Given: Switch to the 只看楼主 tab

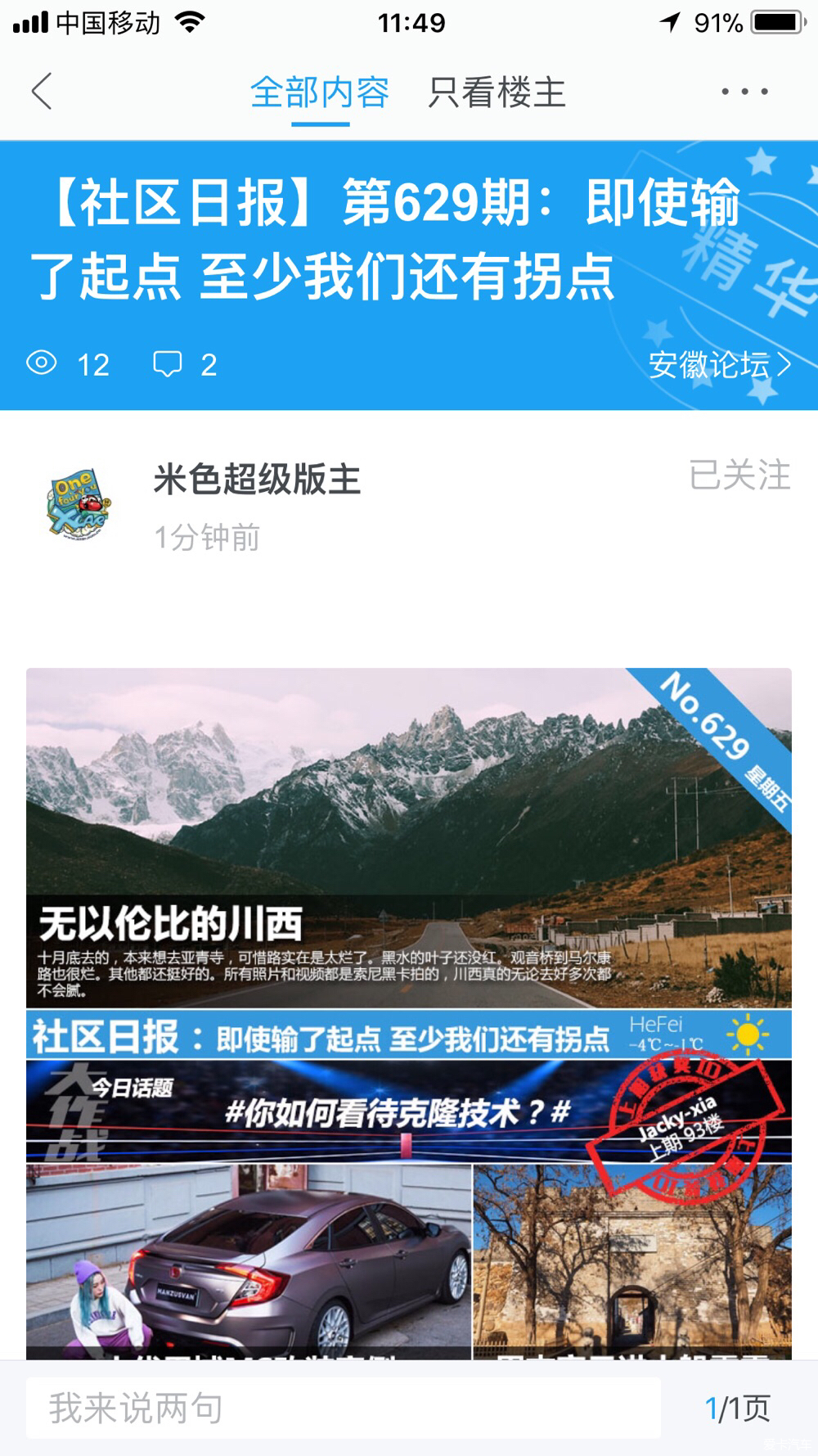Looking at the screenshot, I should tap(497, 92).
